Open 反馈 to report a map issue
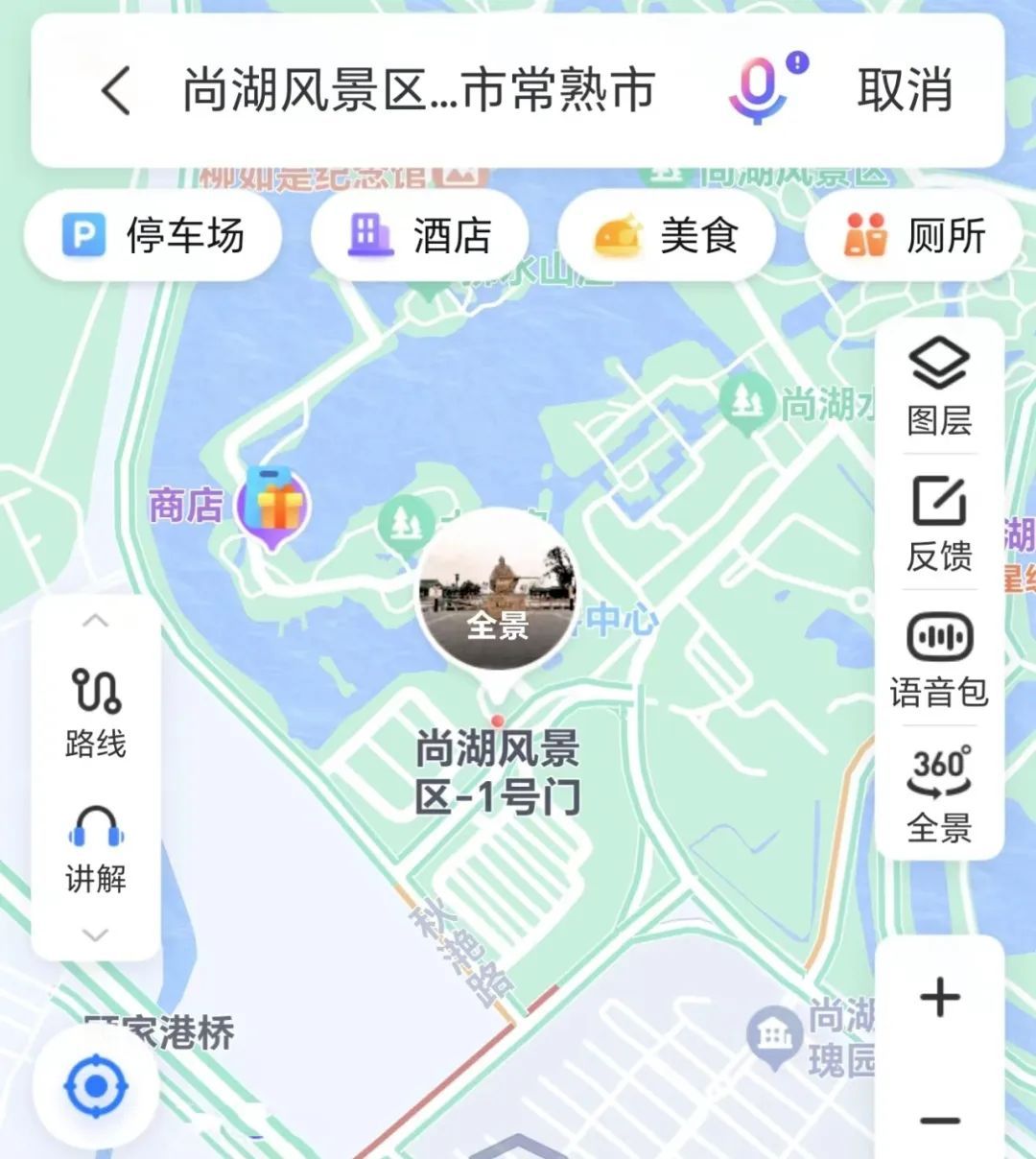Image resolution: width=1036 pixels, height=1159 pixels. pyautogui.click(x=939, y=524)
